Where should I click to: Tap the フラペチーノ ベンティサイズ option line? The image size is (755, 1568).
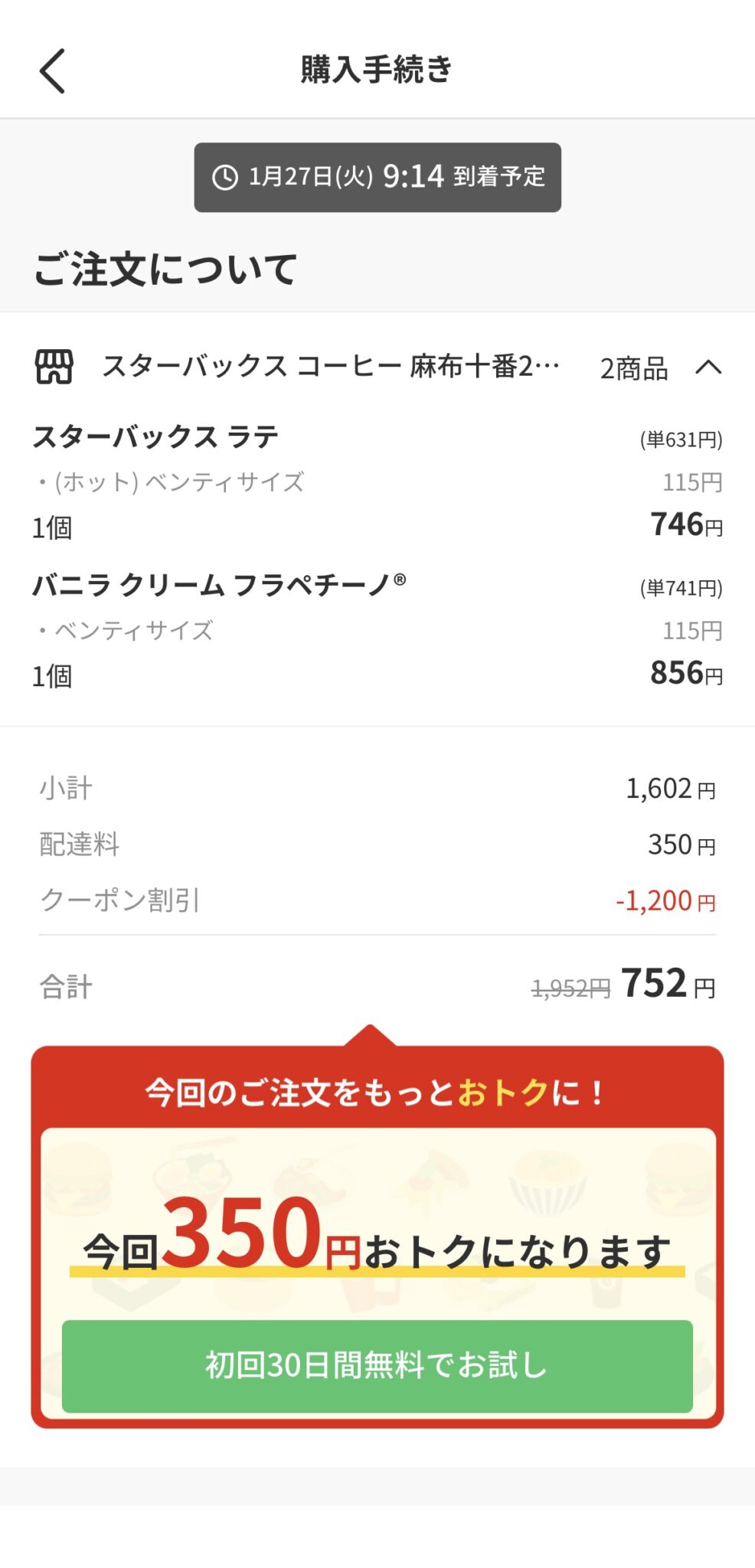tap(138, 629)
